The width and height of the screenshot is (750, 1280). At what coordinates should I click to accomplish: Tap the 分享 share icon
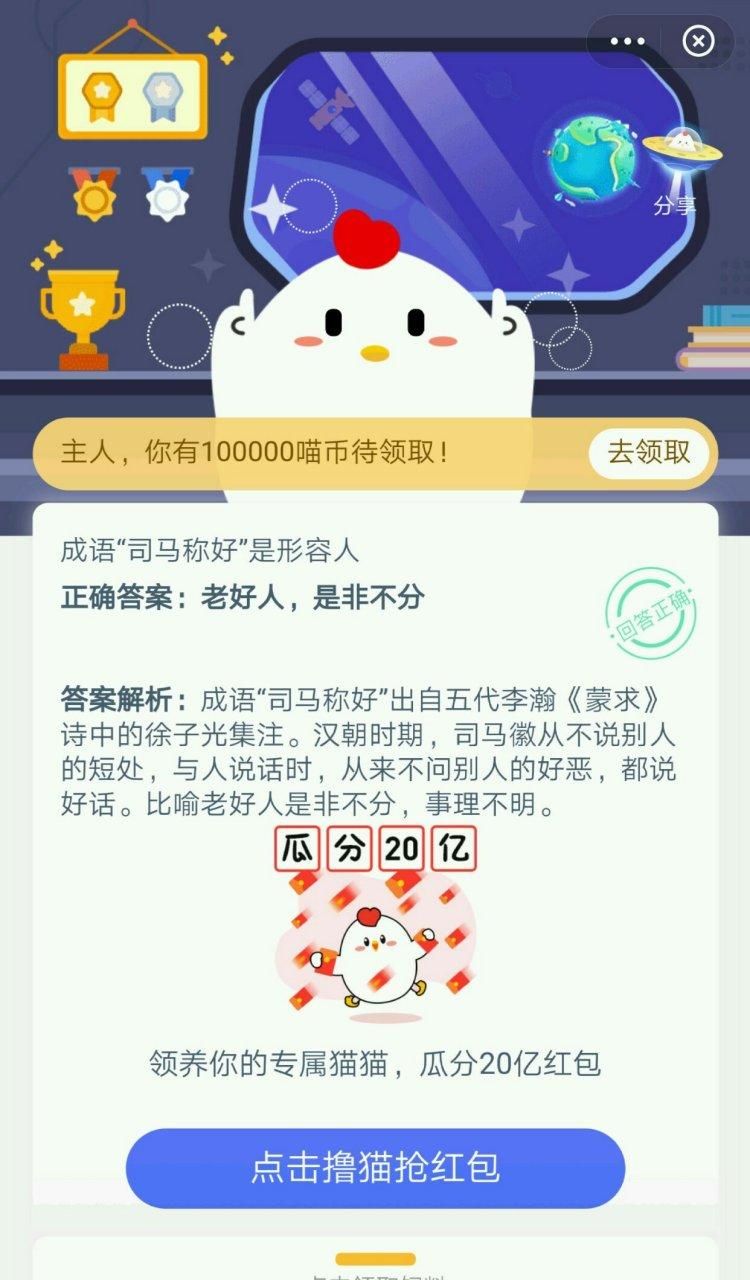(x=674, y=170)
